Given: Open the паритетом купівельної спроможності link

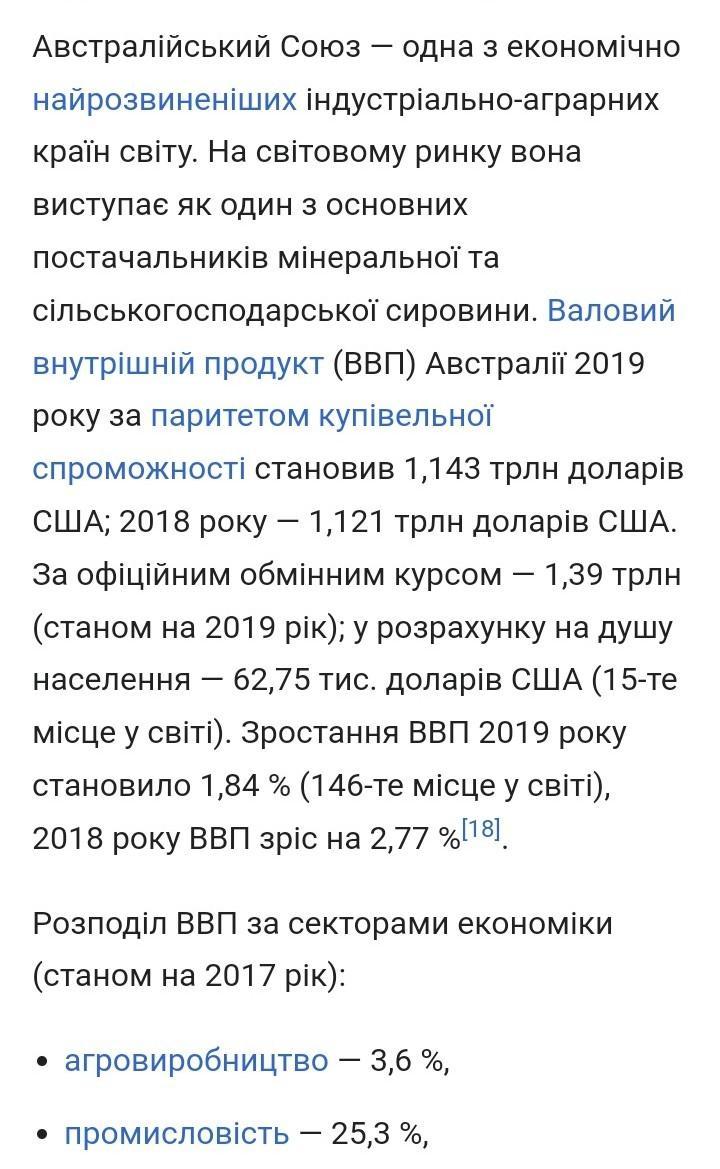Looking at the screenshot, I should coord(321,415).
